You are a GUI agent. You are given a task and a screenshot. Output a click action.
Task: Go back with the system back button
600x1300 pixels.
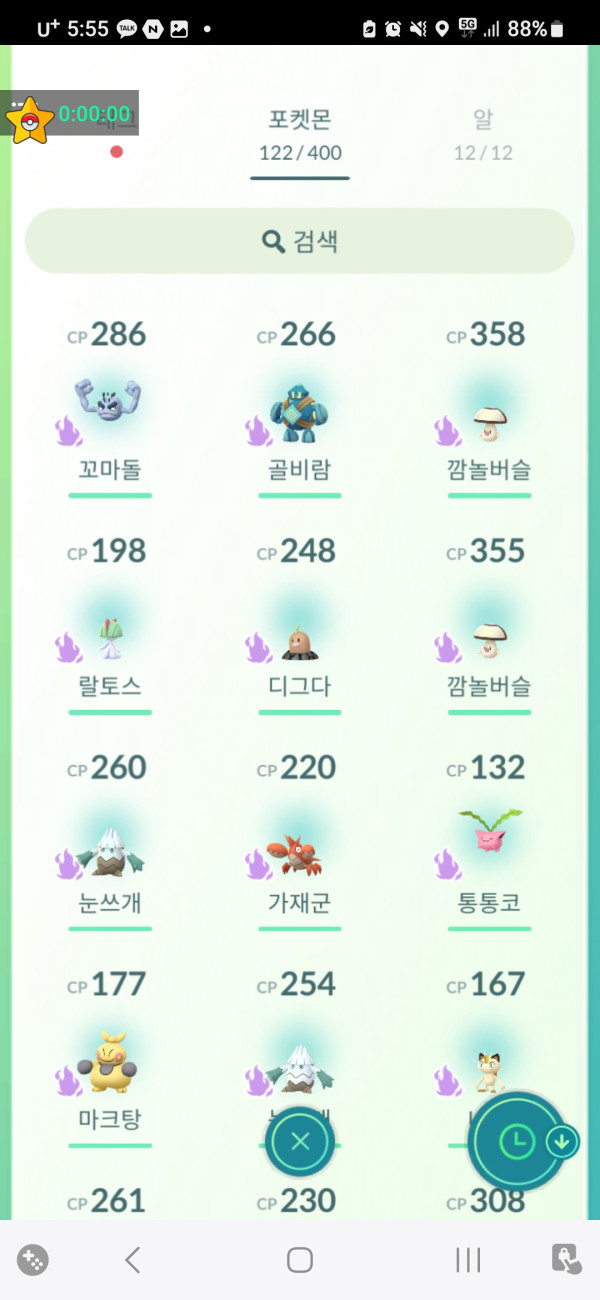pyautogui.click(x=132, y=1260)
